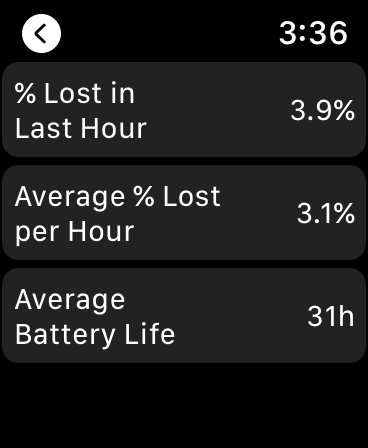Go back using the back arrow
Viewport: 368px width, 448px height.
coord(41,33)
